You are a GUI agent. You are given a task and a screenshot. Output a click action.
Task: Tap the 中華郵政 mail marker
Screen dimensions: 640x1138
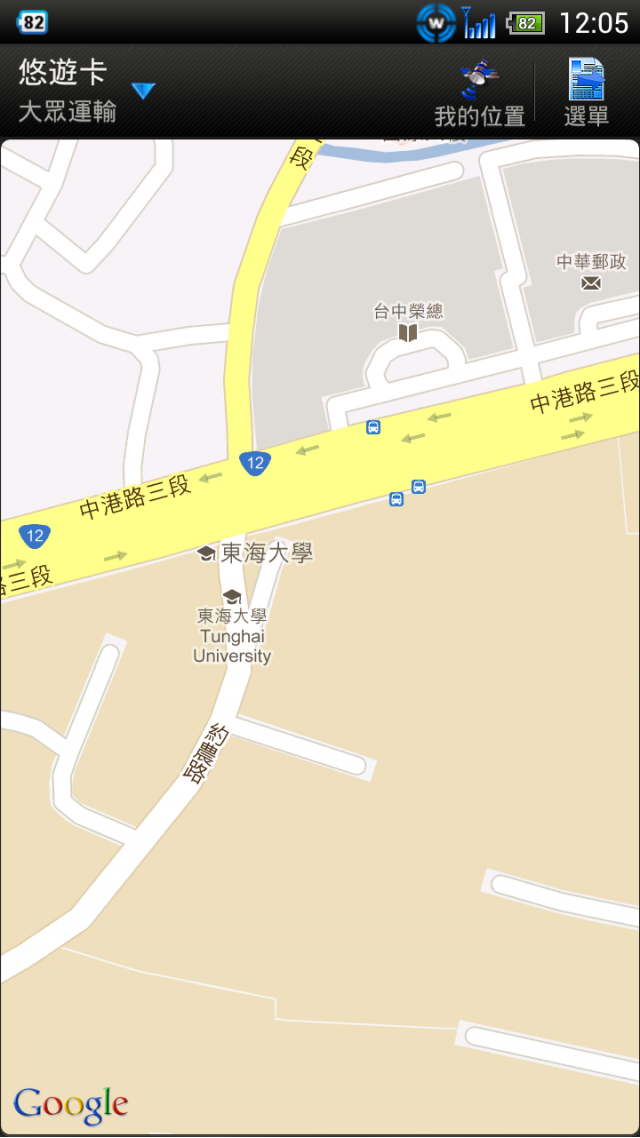(x=591, y=283)
